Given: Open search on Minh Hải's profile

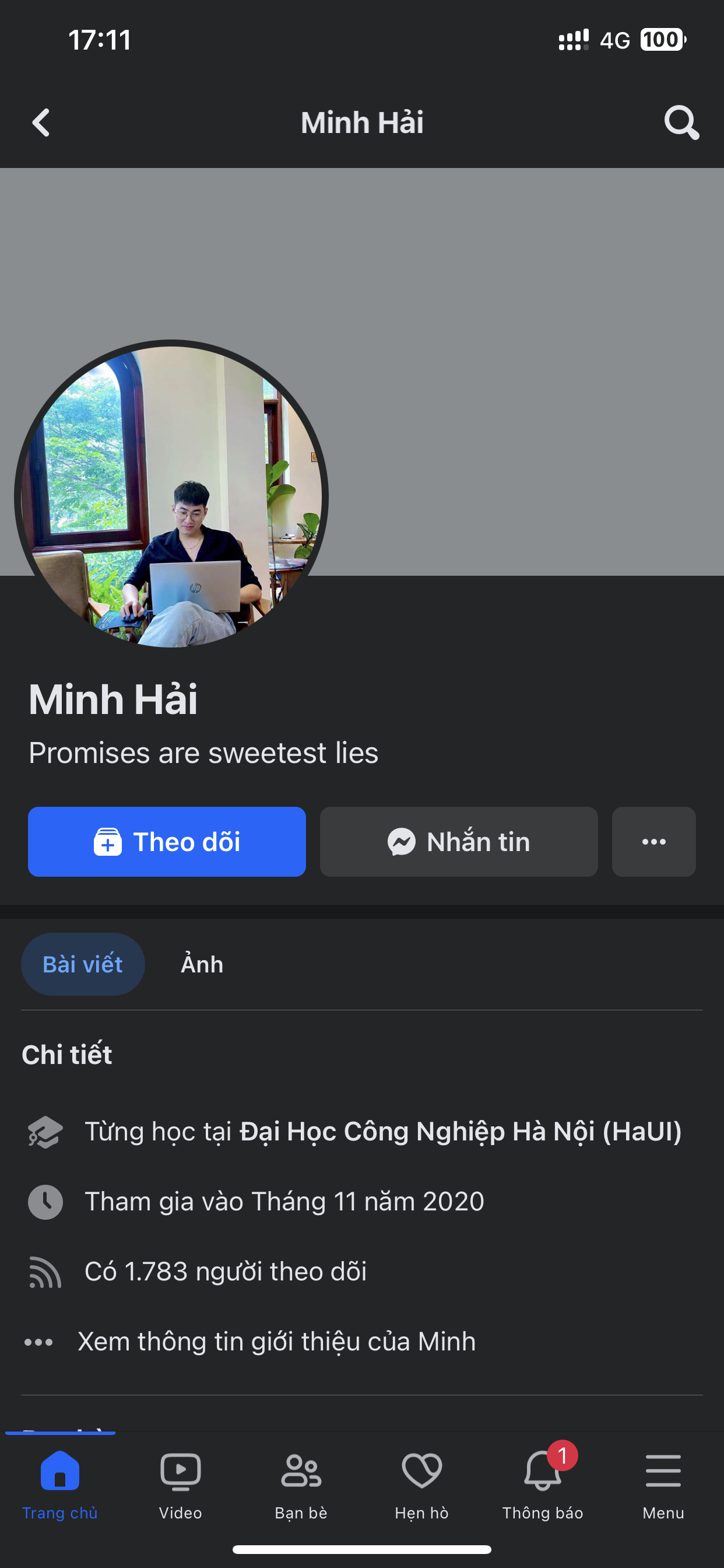Looking at the screenshot, I should [681, 123].
